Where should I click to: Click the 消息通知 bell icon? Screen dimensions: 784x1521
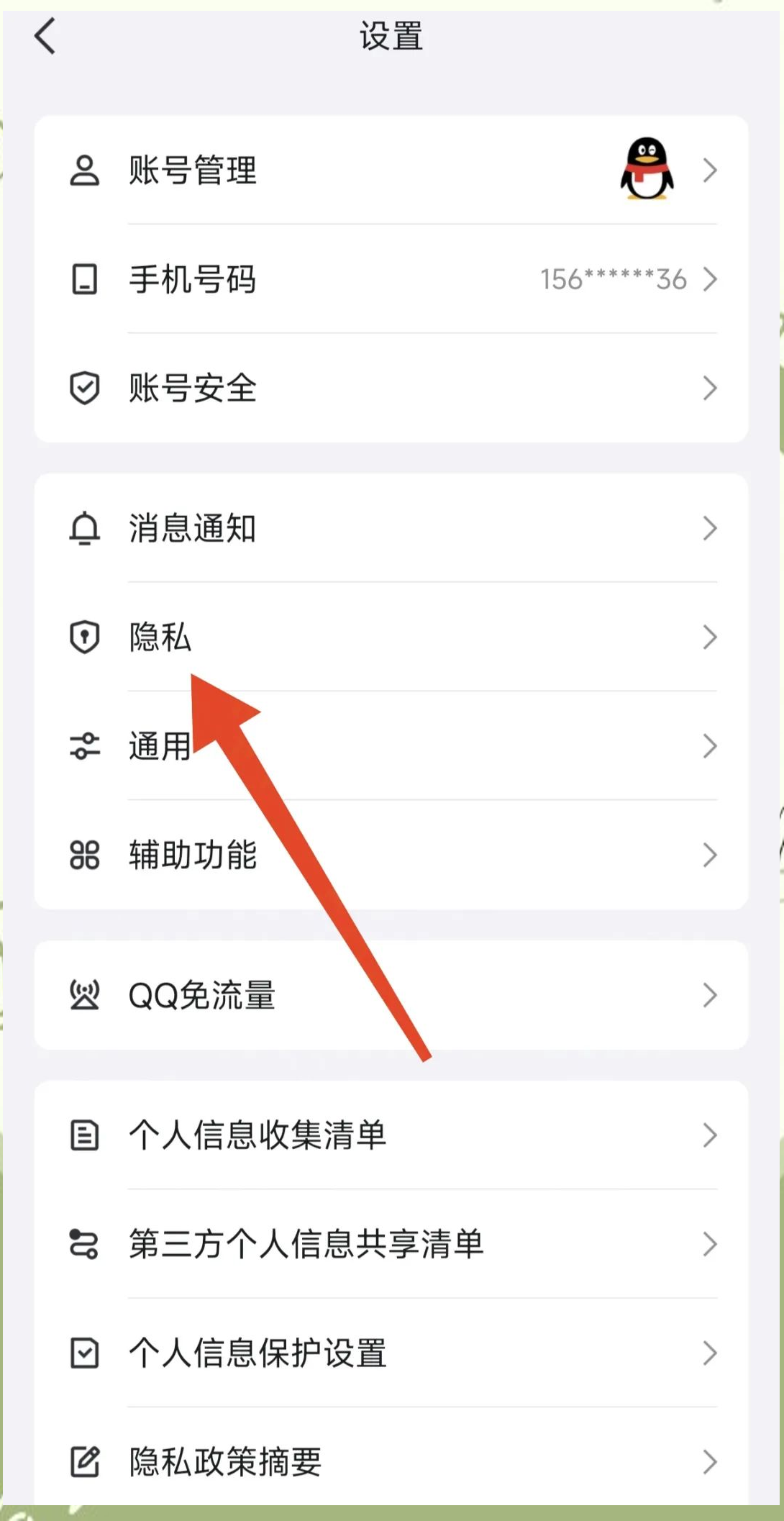pos(84,529)
